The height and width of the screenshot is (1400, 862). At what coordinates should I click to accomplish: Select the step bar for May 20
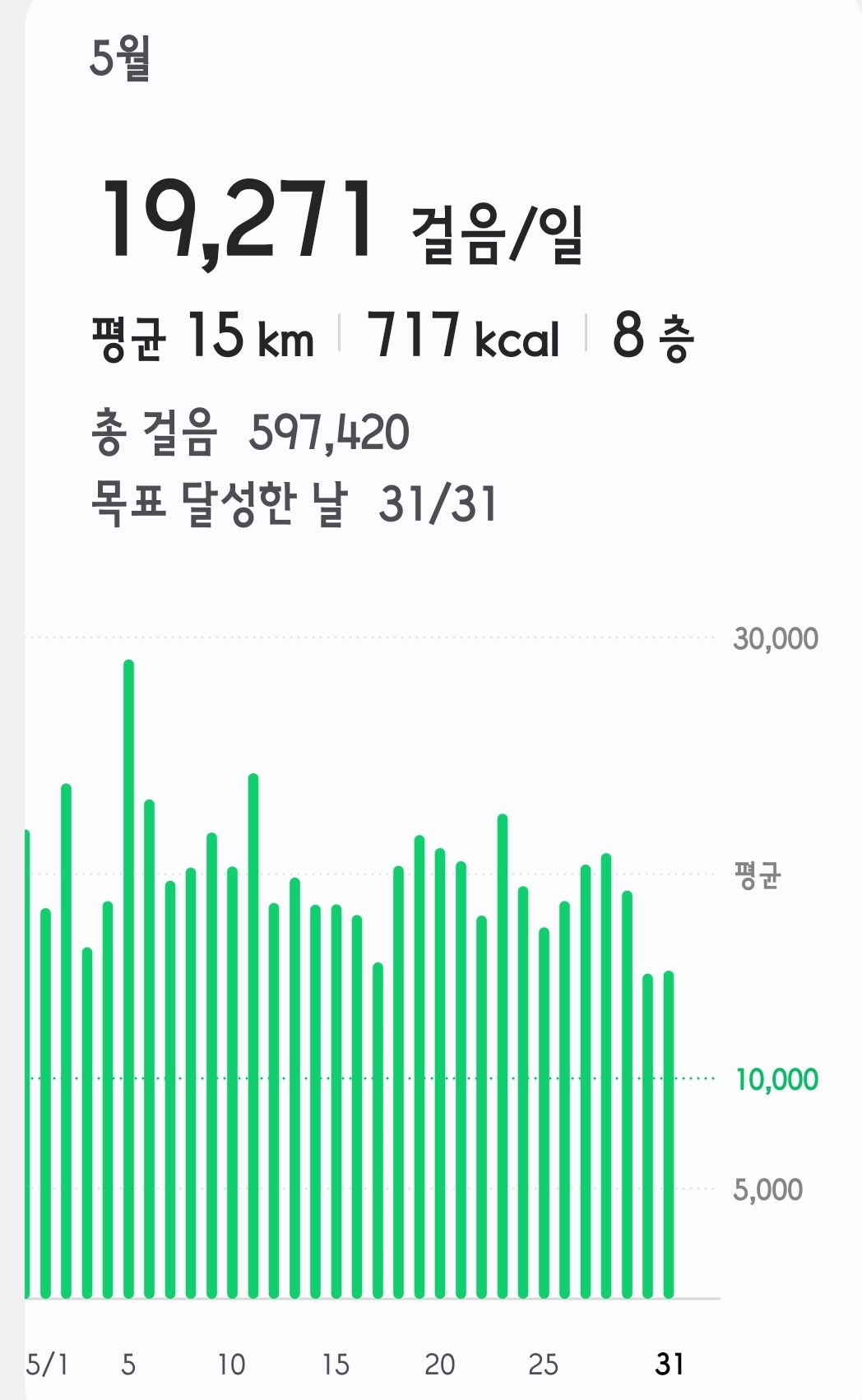coord(440,1073)
